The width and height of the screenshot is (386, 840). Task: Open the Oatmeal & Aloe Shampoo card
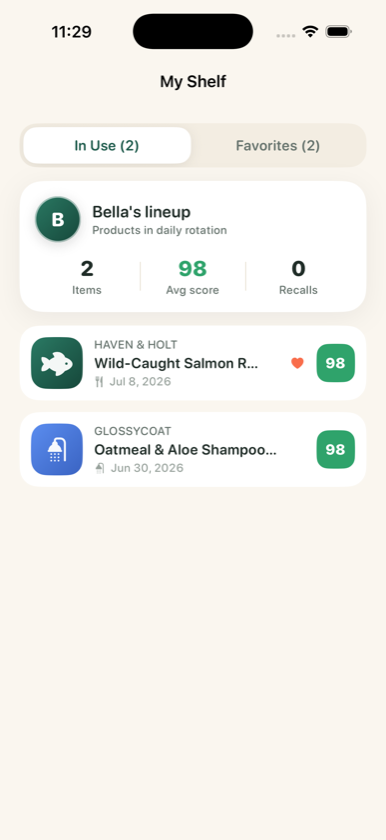tap(193, 449)
